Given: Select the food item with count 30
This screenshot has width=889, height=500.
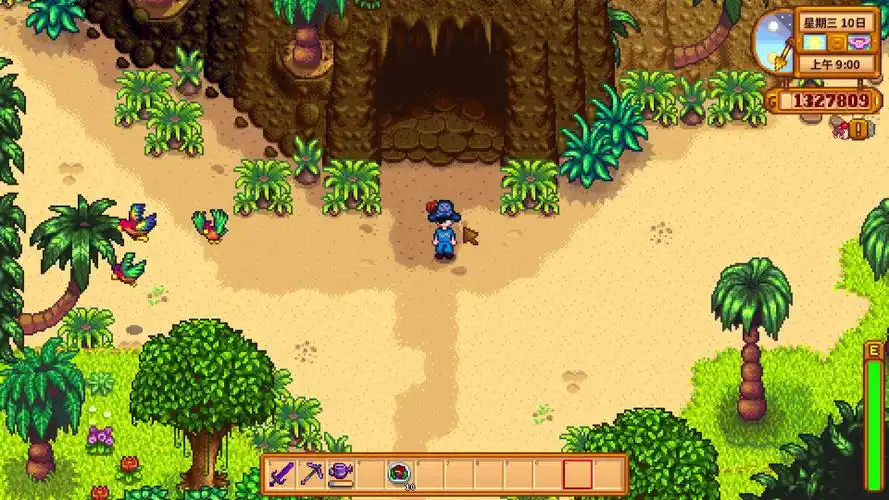Looking at the screenshot, I should (400, 472).
